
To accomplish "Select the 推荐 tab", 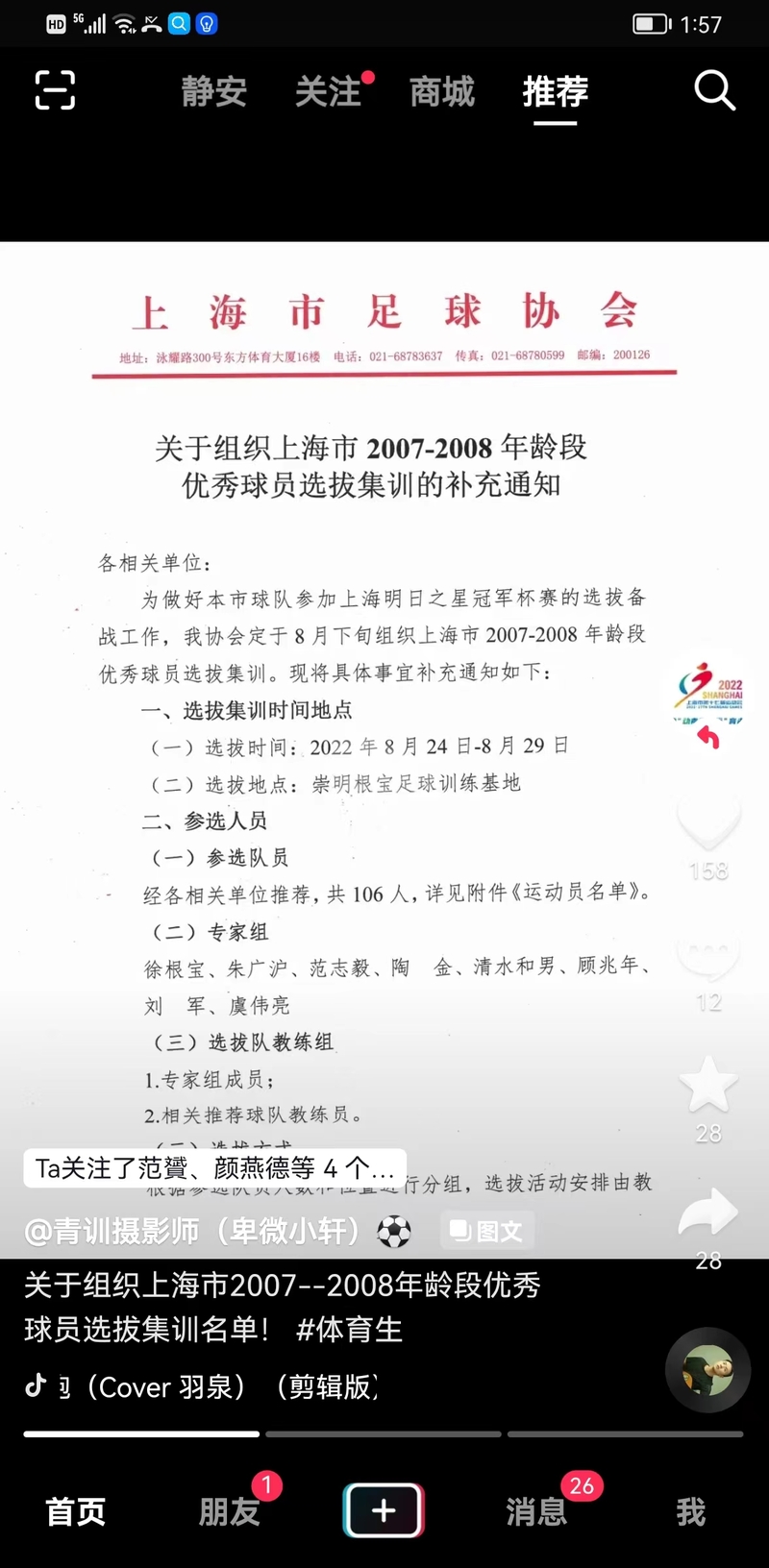I will click(556, 91).
